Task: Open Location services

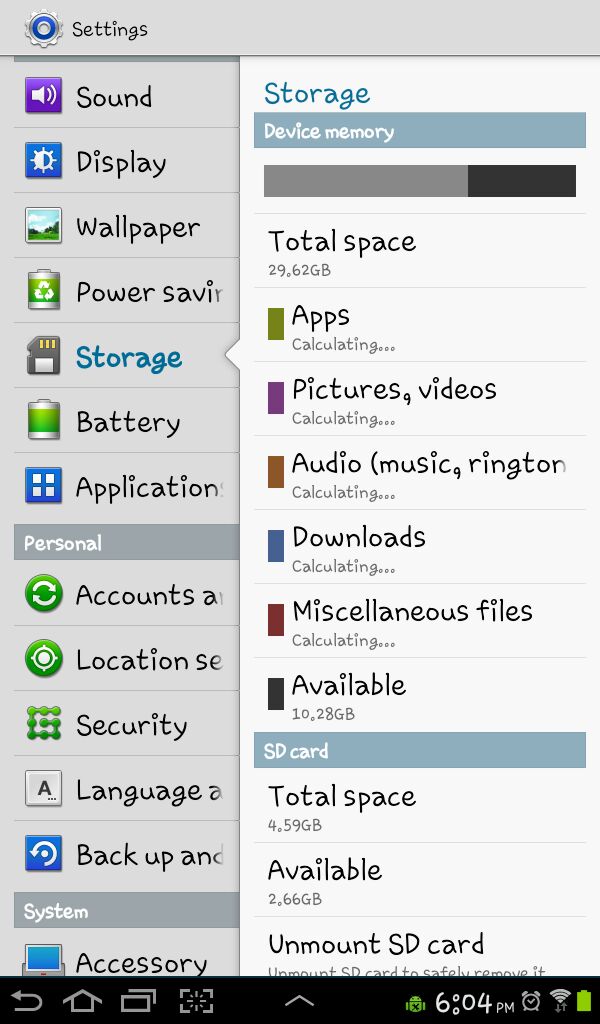Action: coord(126,658)
